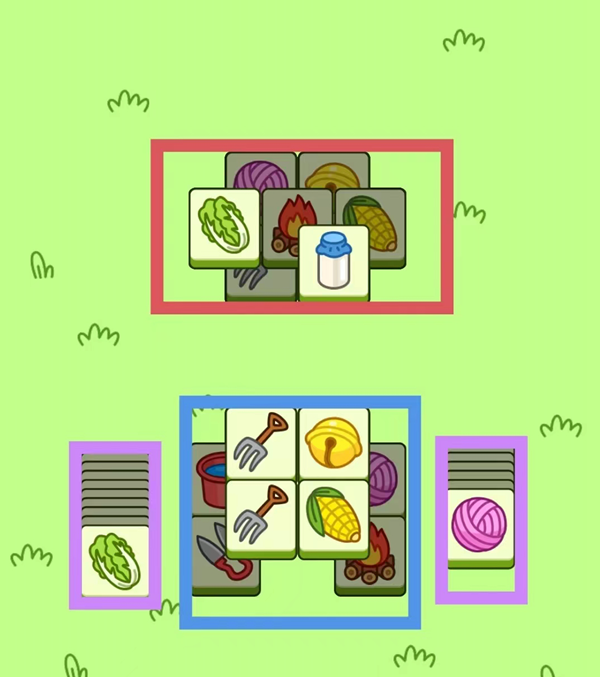Pick the bright corn tile
Viewport: 600px width, 677px height.
click(333, 514)
